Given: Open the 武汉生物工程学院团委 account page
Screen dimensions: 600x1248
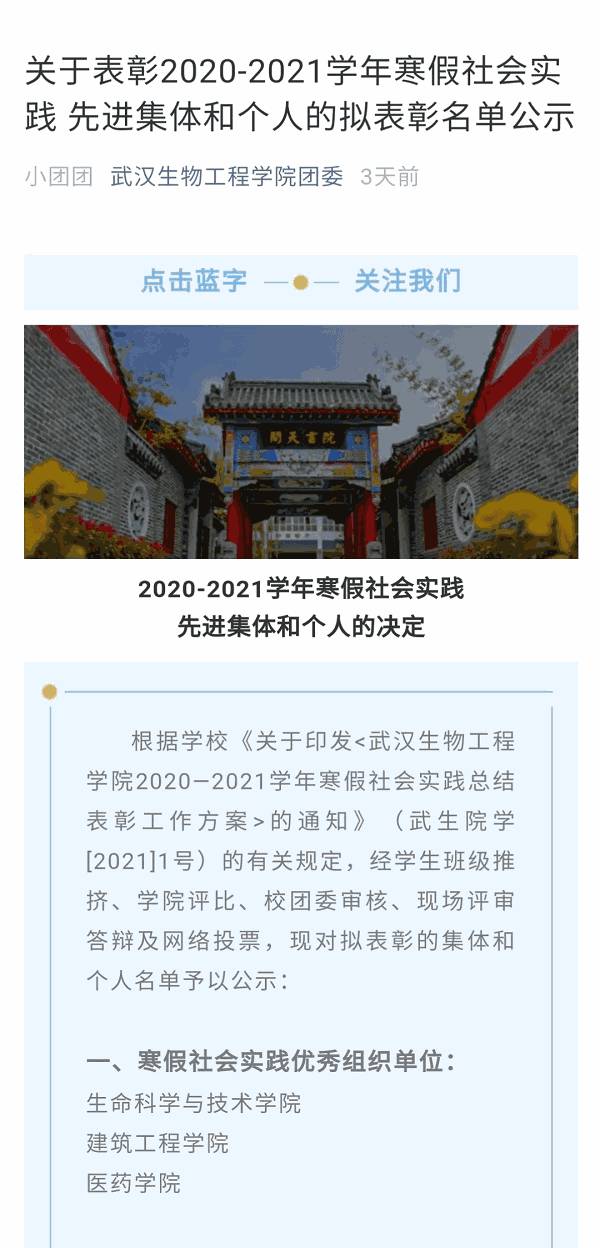Looking at the screenshot, I should [227, 177].
